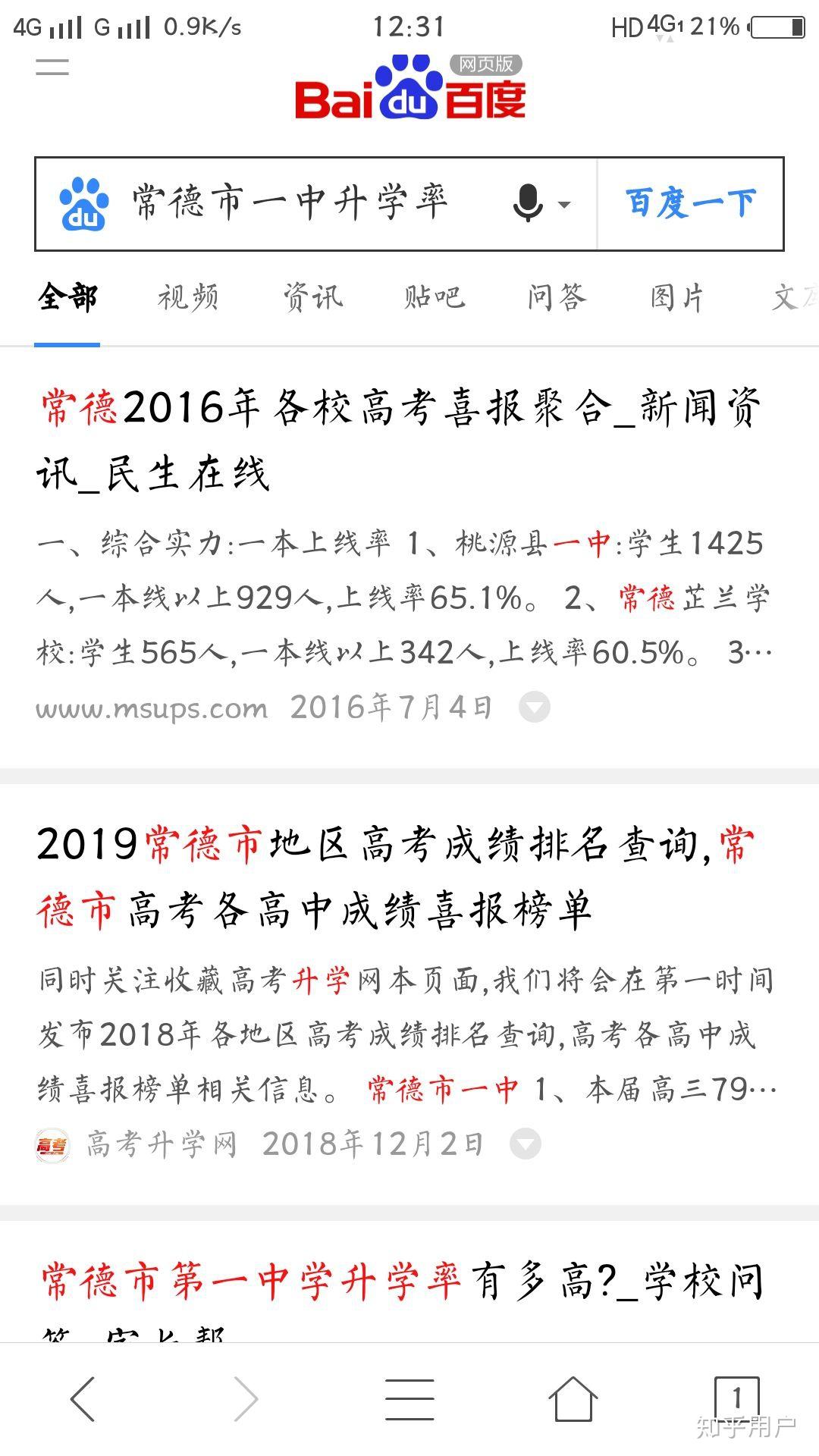Go to the browser home page

coord(573,1398)
